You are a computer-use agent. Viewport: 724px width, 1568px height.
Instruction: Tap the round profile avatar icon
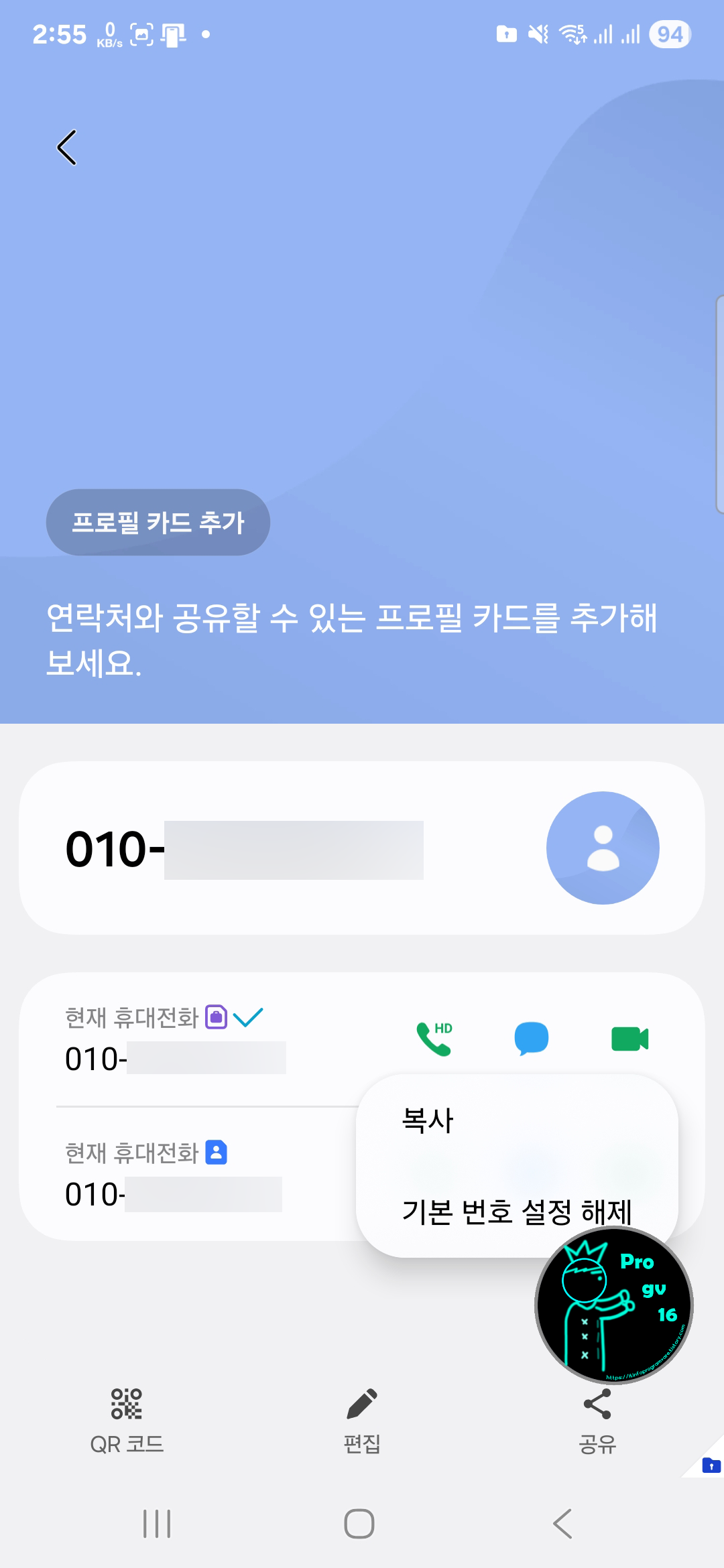pyautogui.click(x=603, y=848)
